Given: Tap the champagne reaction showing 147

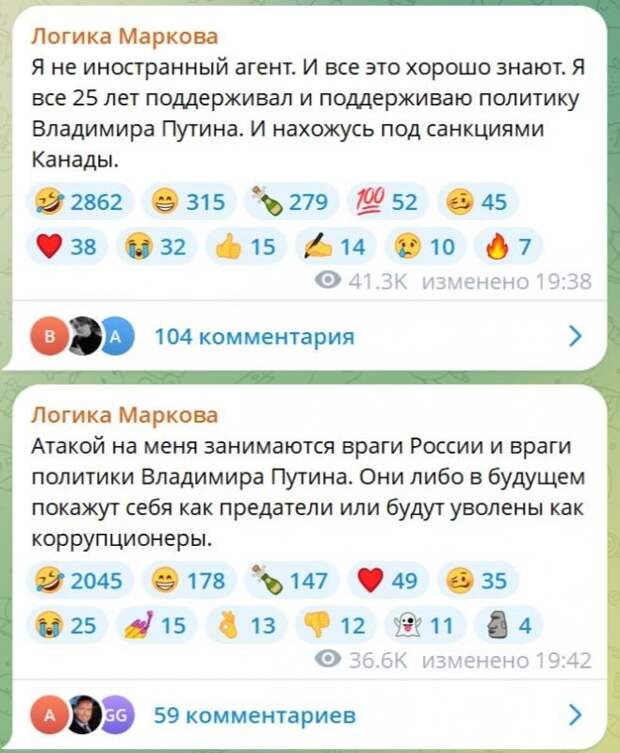Looking at the screenshot, I should (x=292, y=580).
